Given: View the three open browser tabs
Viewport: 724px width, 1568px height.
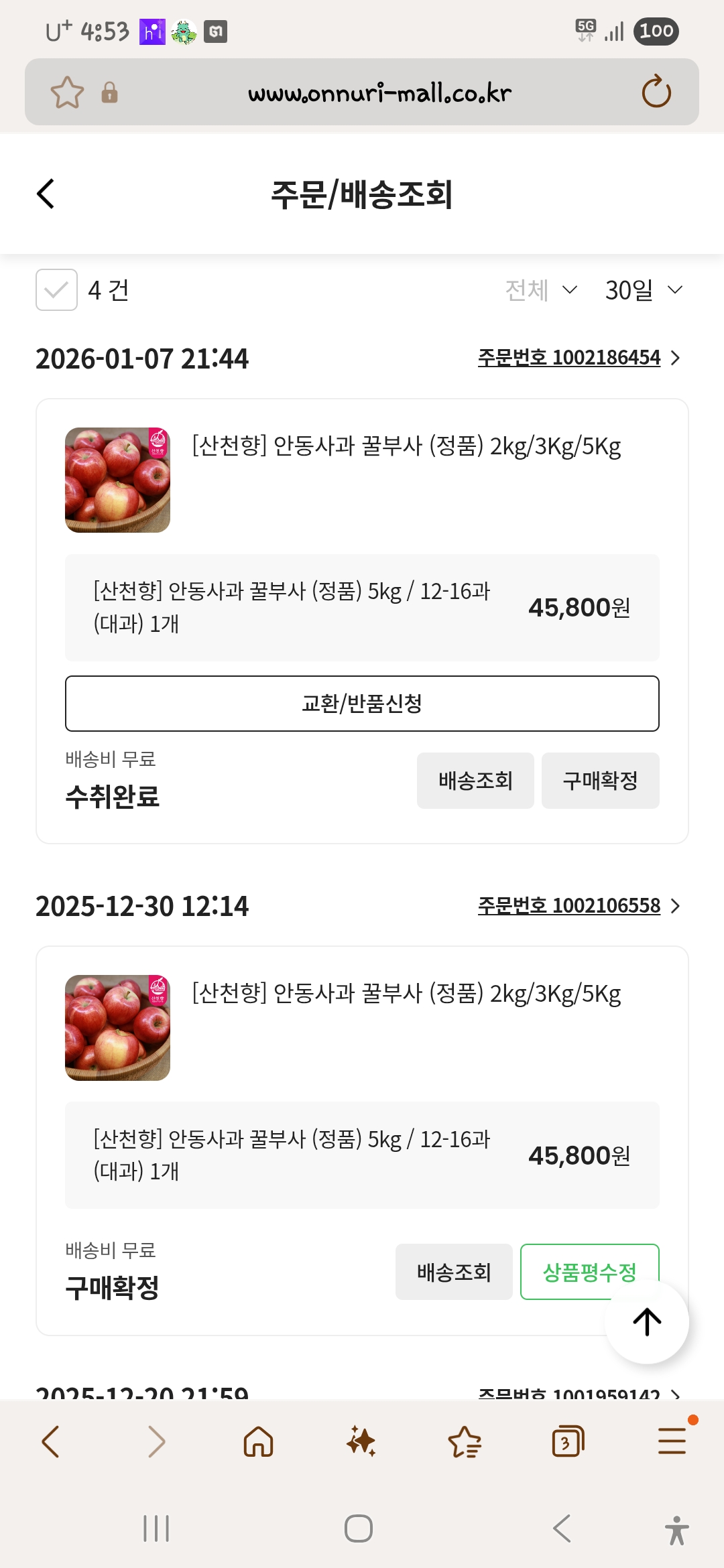Looking at the screenshot, I should (x=568, y=1441).
